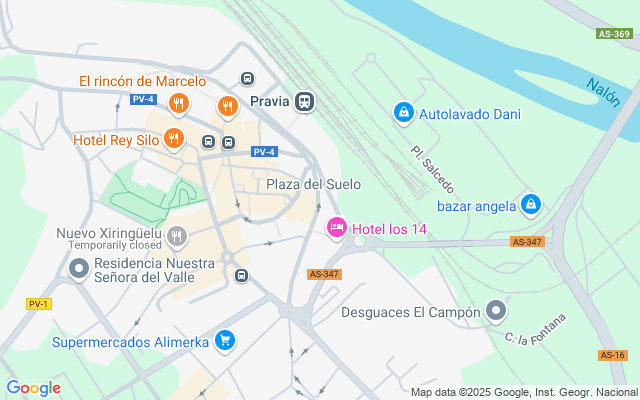
Task: Open Hotel los 14 lodging marker
Action: [337, 227]
